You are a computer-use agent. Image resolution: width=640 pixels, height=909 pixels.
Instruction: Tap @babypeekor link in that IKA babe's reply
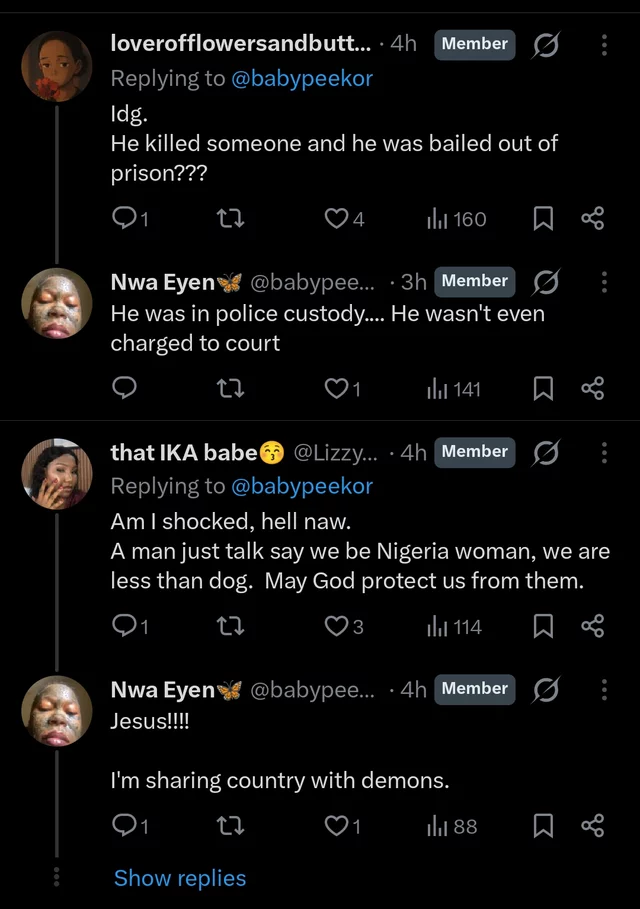coord(302,486)
